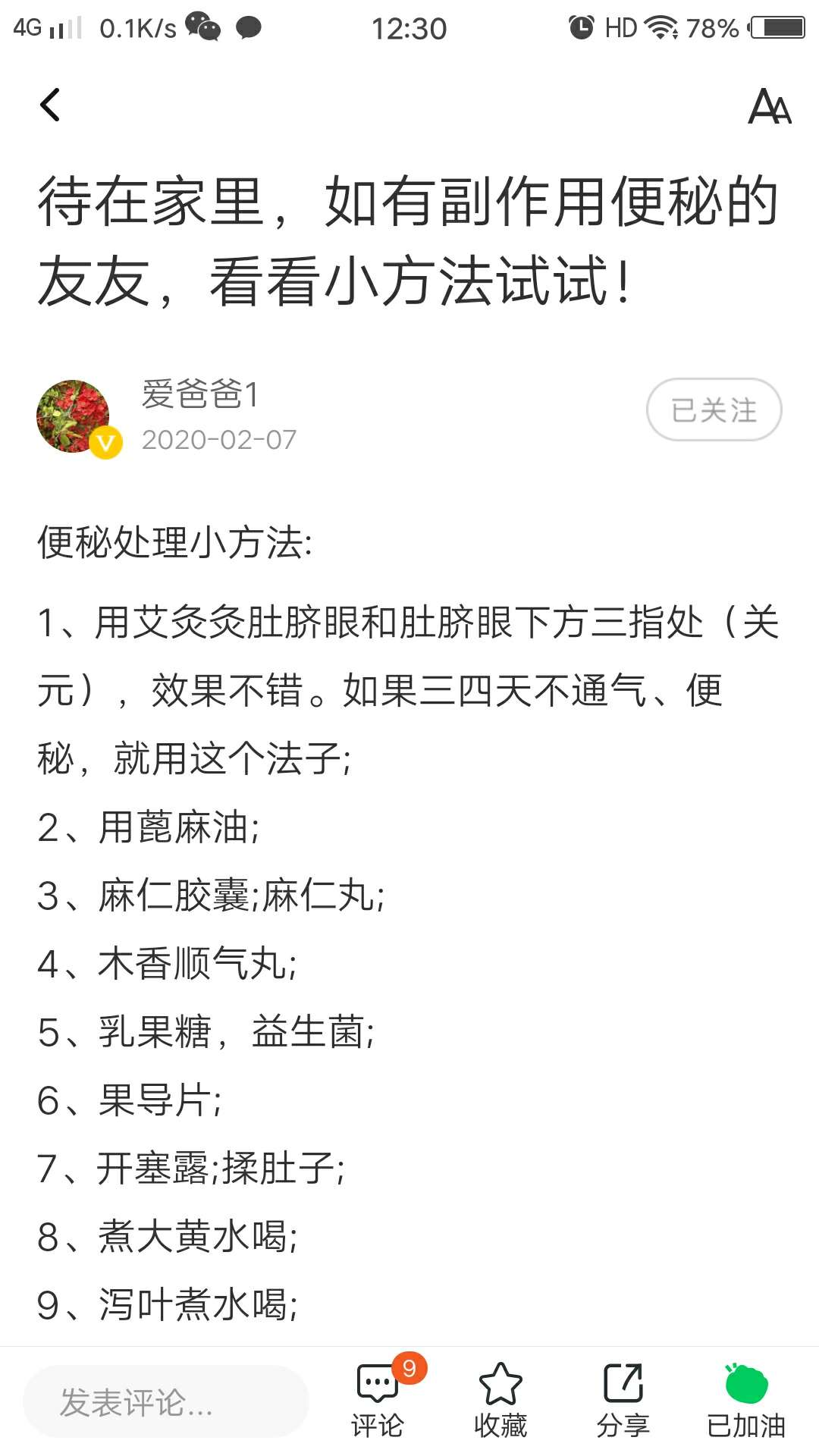The width and height of the screenshot is (819, 1456).
Task: Open the font size settings icon
Action: pos(769,106)
